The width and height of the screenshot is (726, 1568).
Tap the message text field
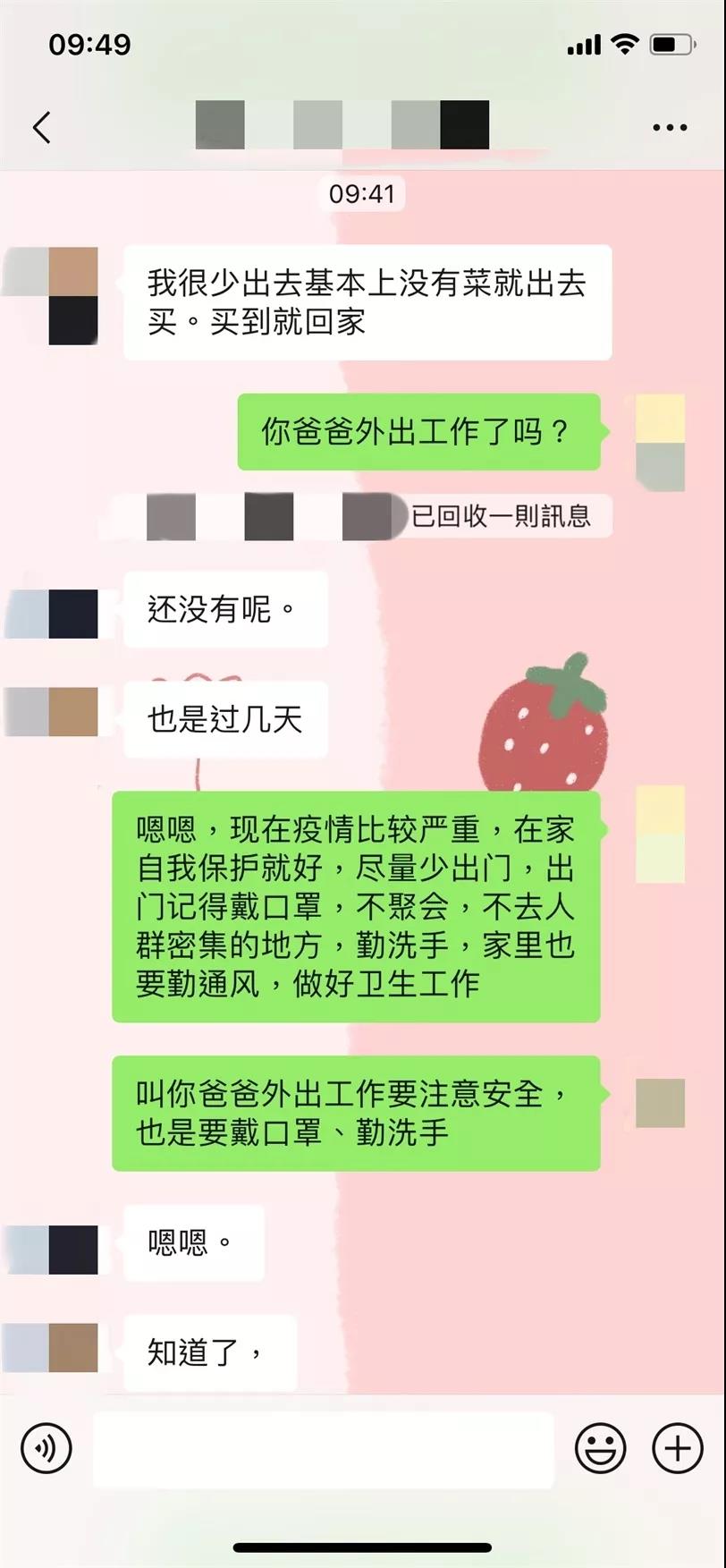[x=322, y=1449]
